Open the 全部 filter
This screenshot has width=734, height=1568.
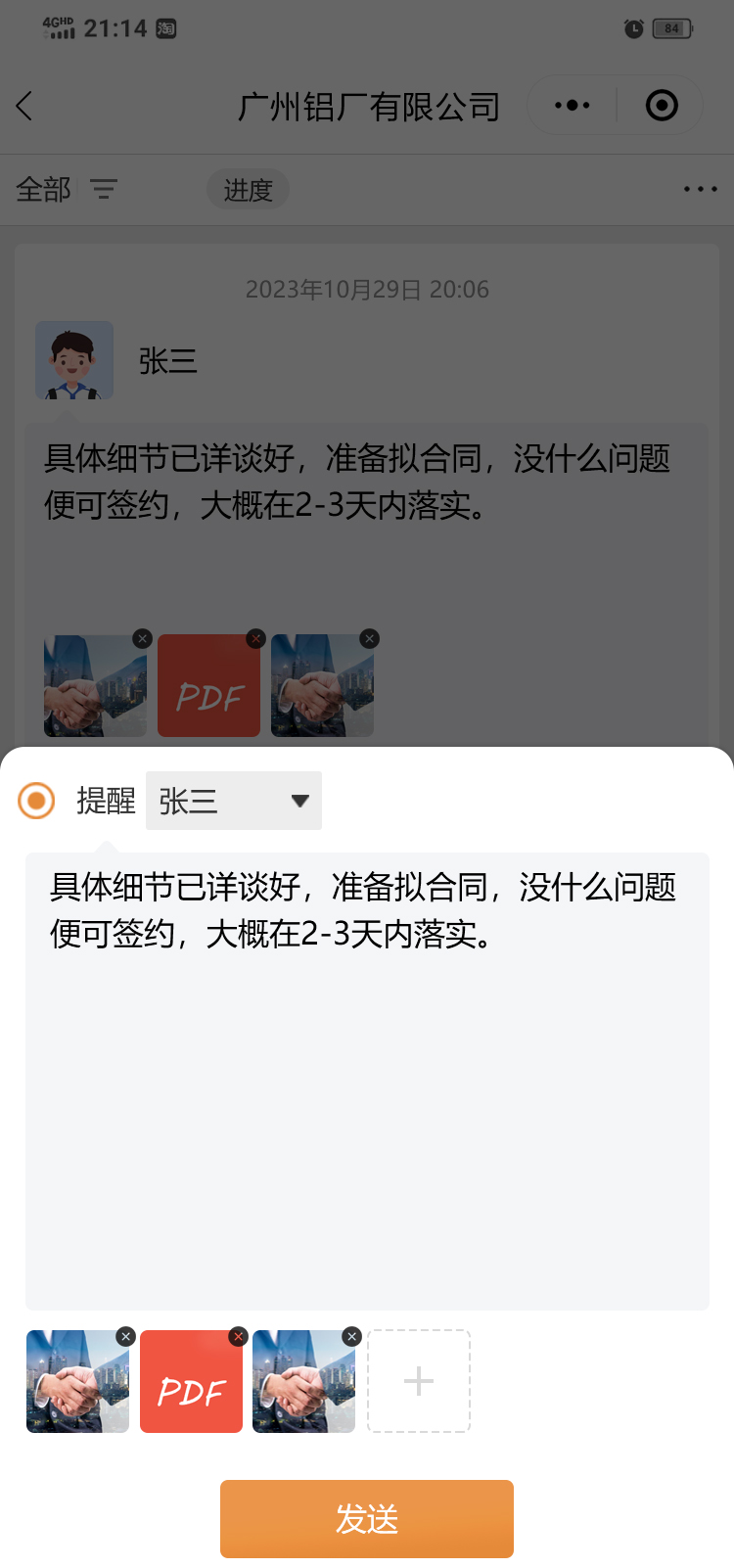(66, 189)
